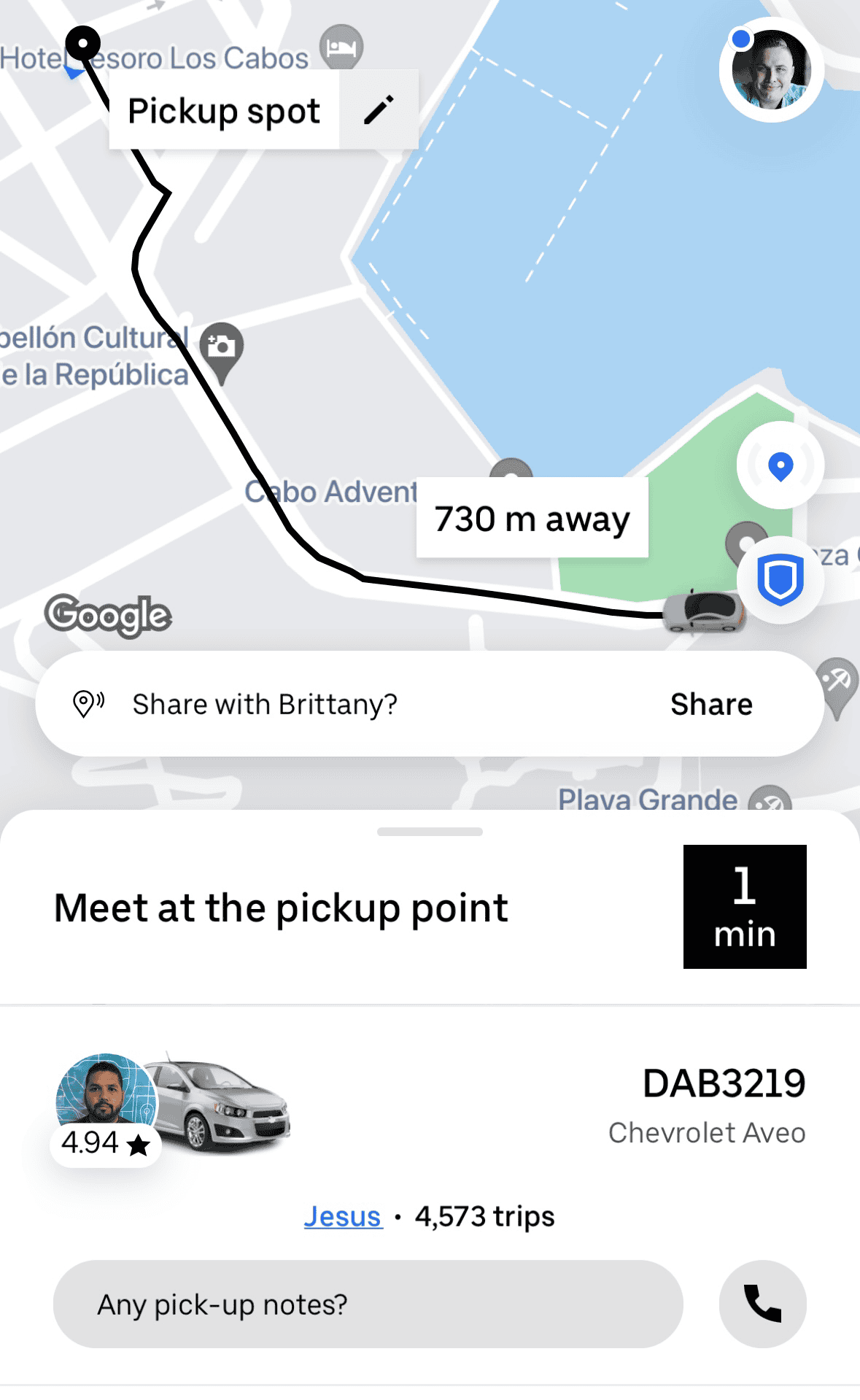Open the profile avatar menu

(x=771, y=69)
